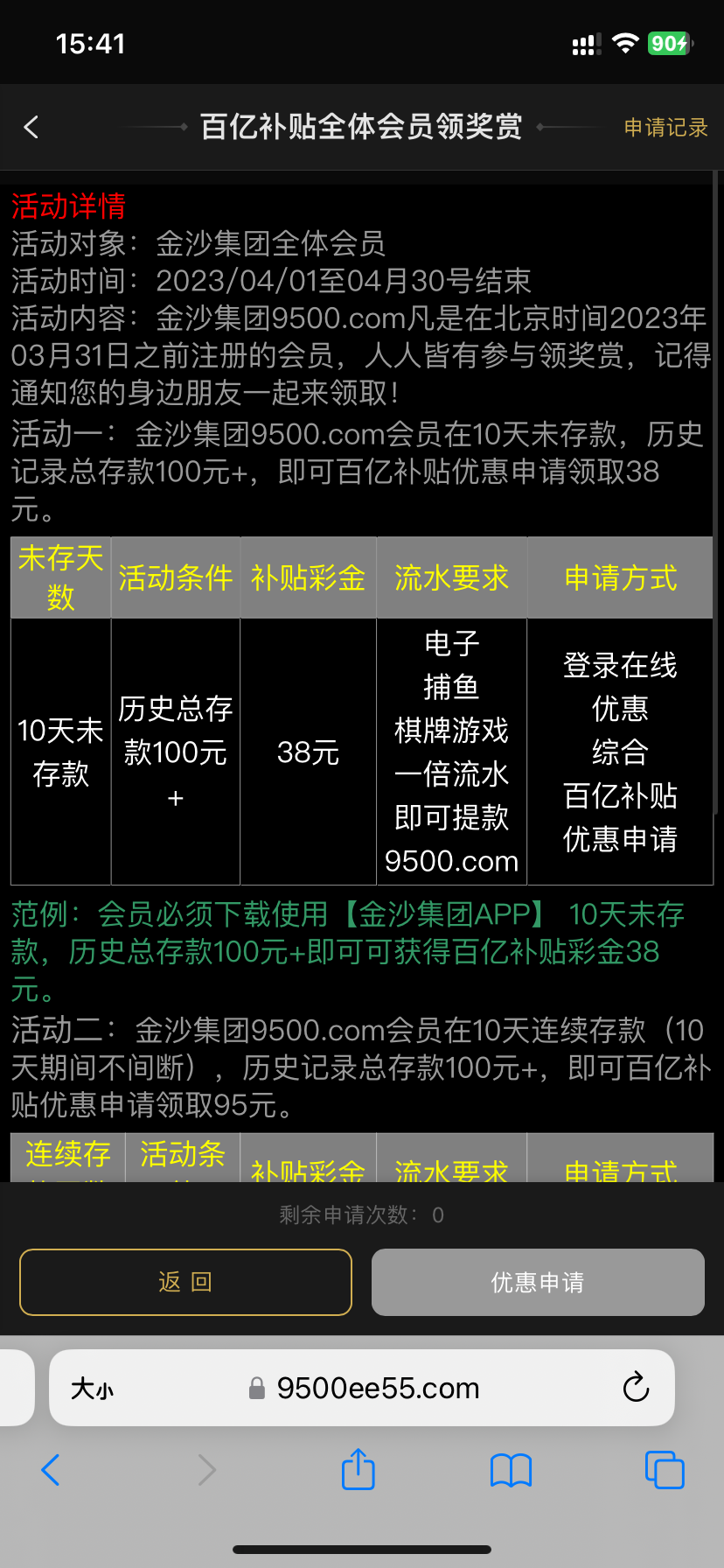This screenshot has width=724, height=1568.
Task: Open the 大小 text size menu
Action: point(92,1389)
